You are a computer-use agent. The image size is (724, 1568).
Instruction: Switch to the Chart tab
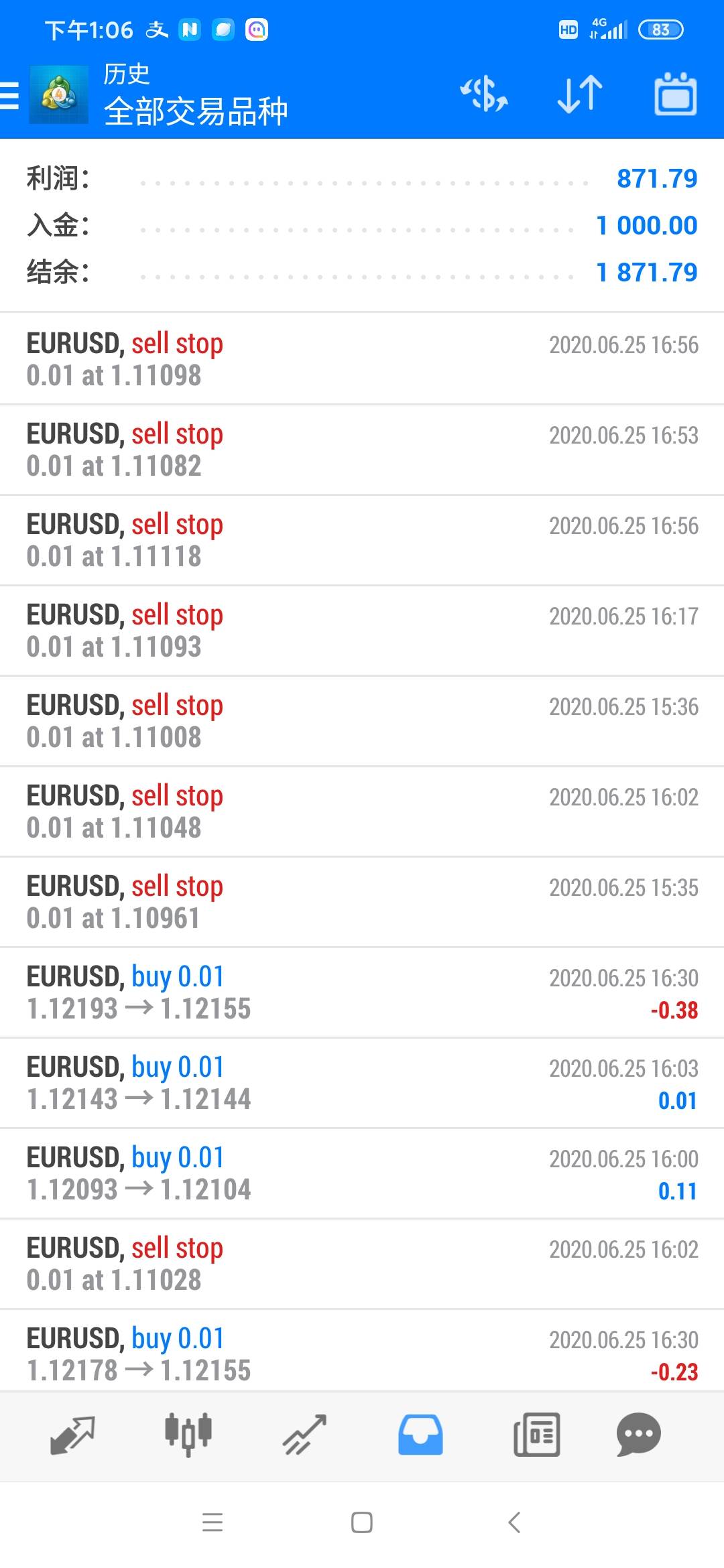click(188, 1435)
